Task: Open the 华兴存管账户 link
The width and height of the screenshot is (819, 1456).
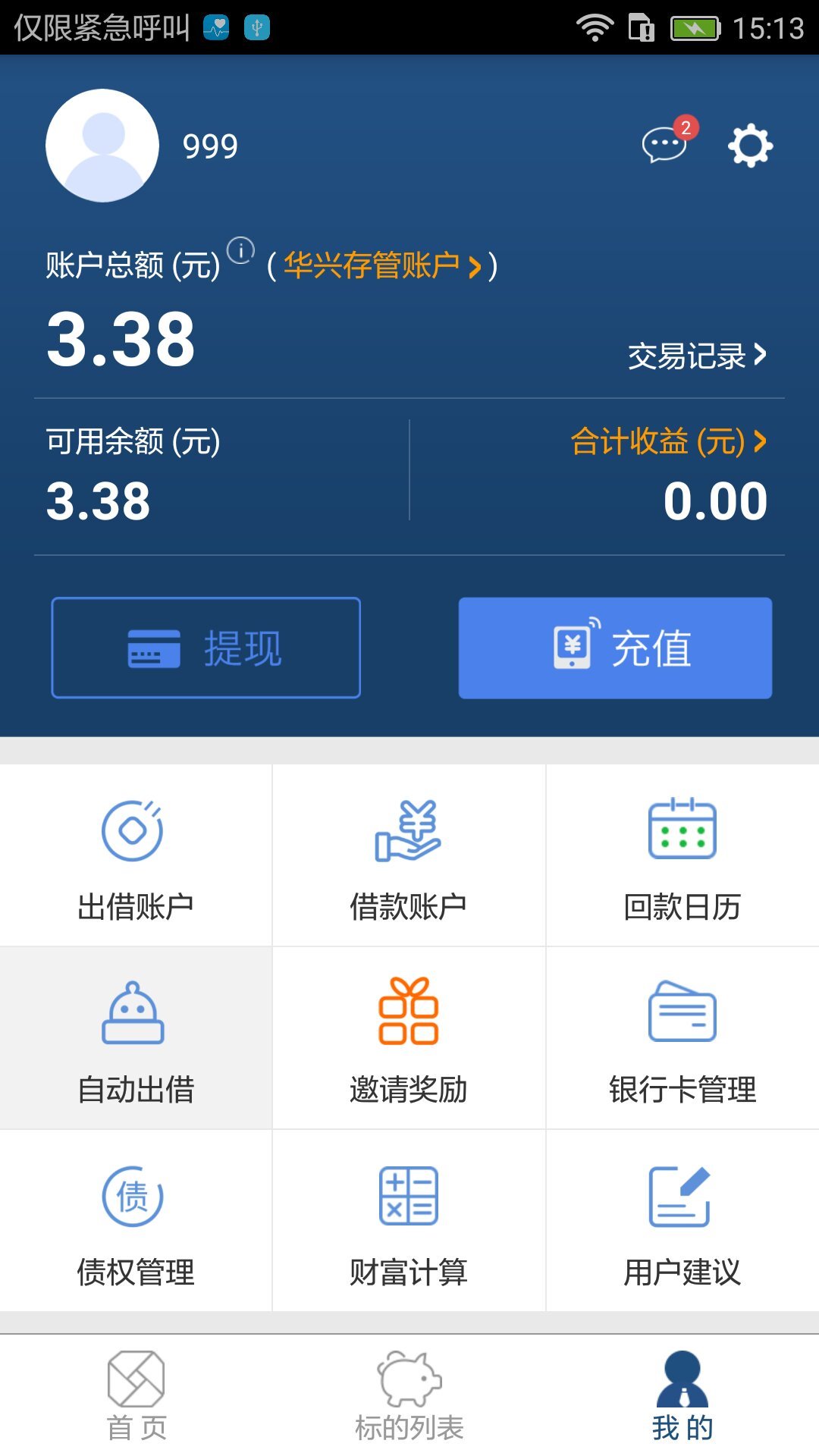Action: (x=382, y=265)
